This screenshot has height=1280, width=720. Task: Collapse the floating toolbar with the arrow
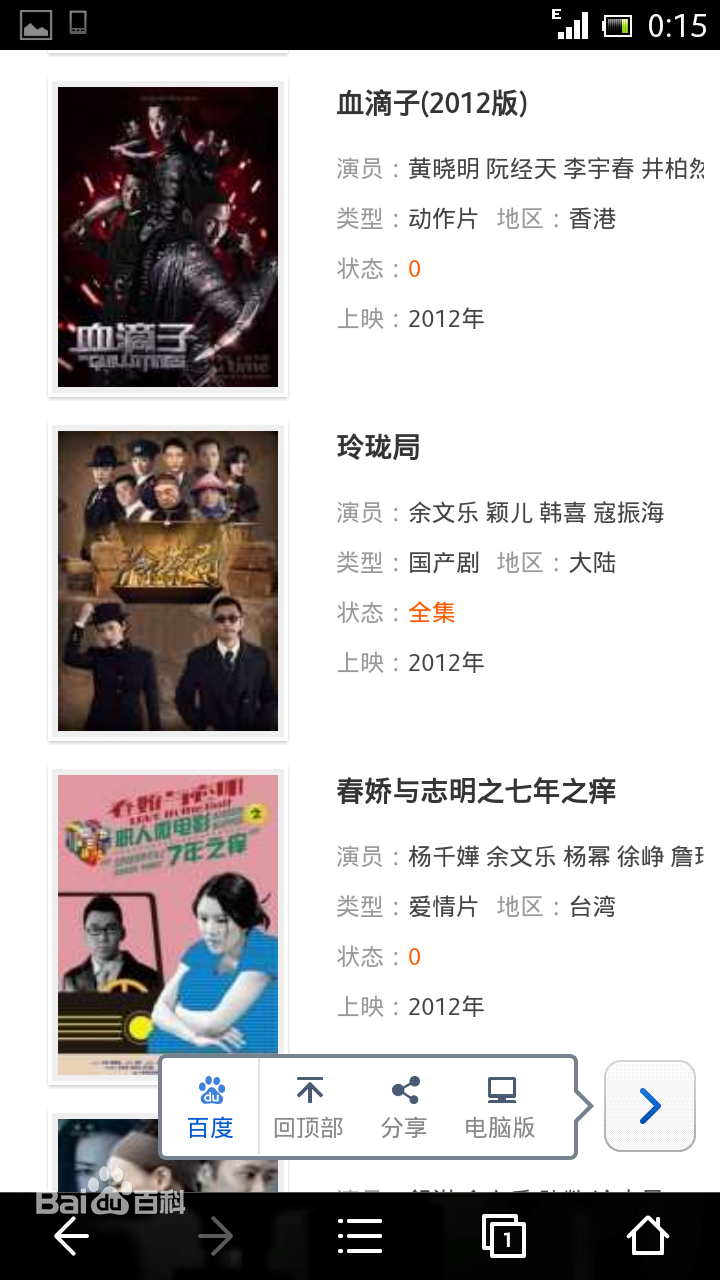point(650,1106)
